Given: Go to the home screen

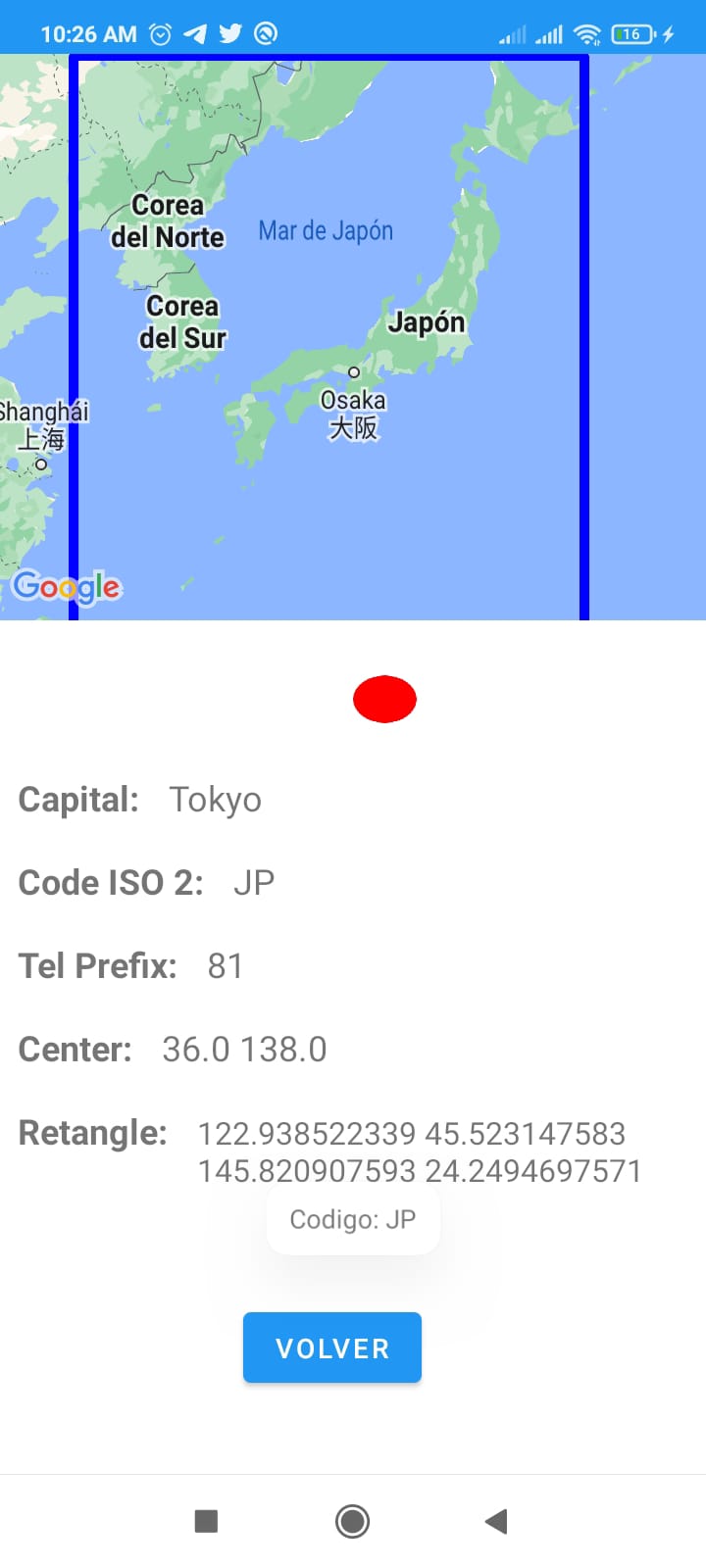Looking at the screenshot, I should pos(352,1521).
